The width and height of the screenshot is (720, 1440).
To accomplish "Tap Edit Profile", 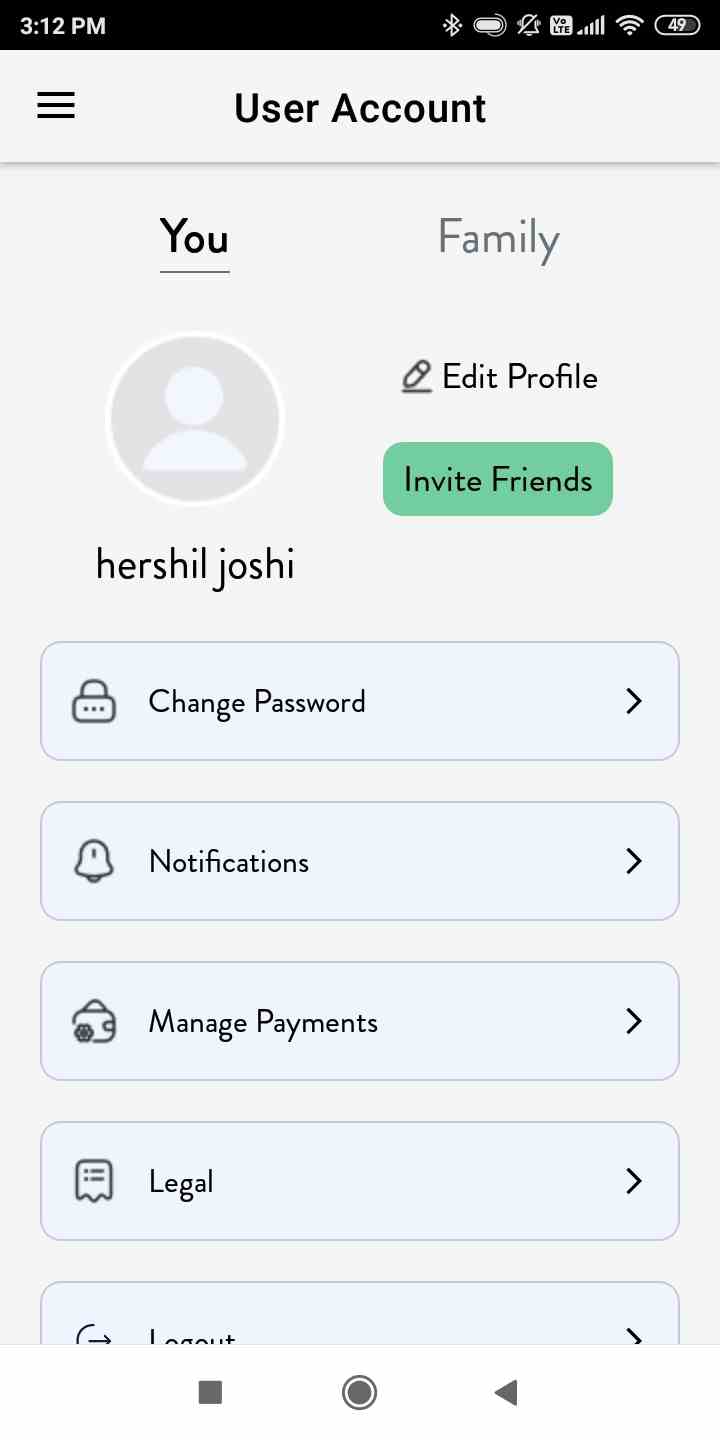I will click(x=500, y=377).
